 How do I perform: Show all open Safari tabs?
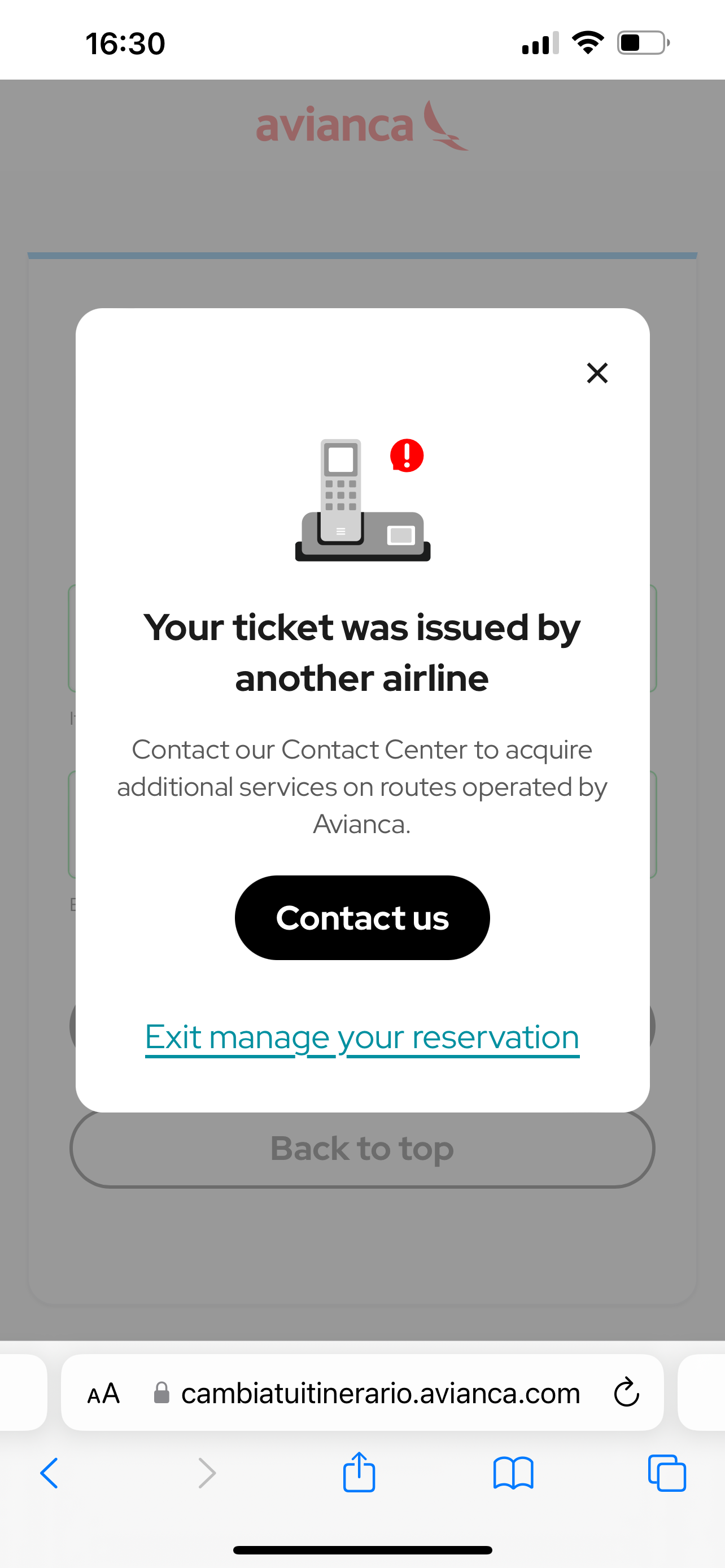(x=667, y=1473)
